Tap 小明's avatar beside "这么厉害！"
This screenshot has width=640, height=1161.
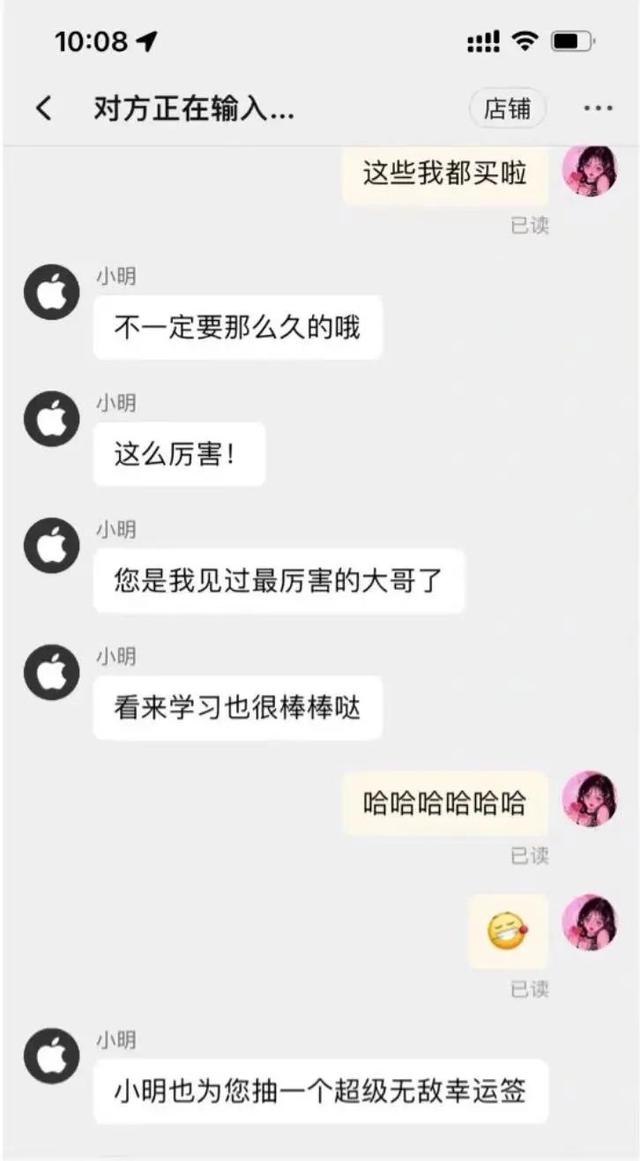[51, 420]
